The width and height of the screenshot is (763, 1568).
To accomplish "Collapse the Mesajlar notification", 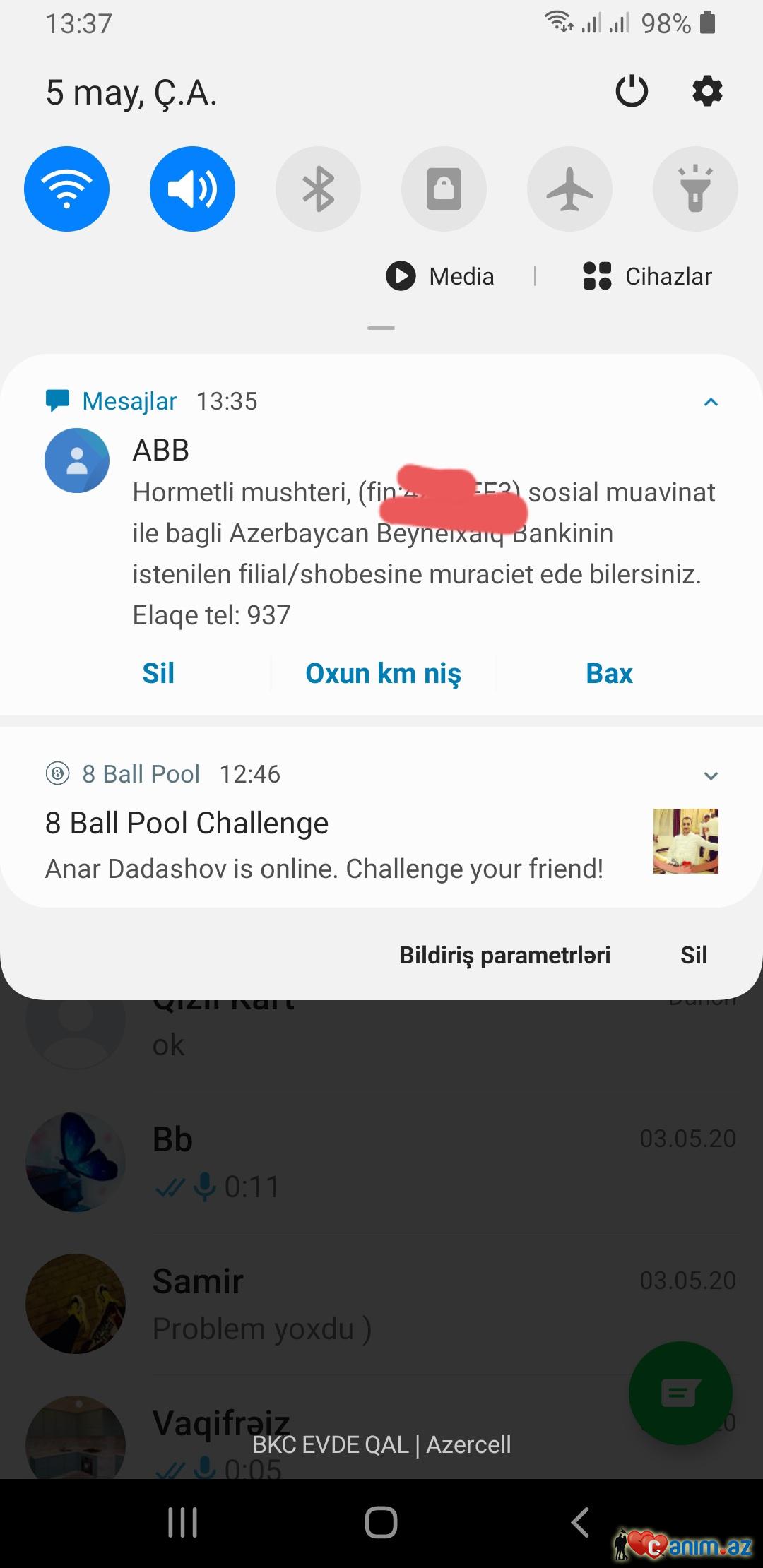I will 711,402.
